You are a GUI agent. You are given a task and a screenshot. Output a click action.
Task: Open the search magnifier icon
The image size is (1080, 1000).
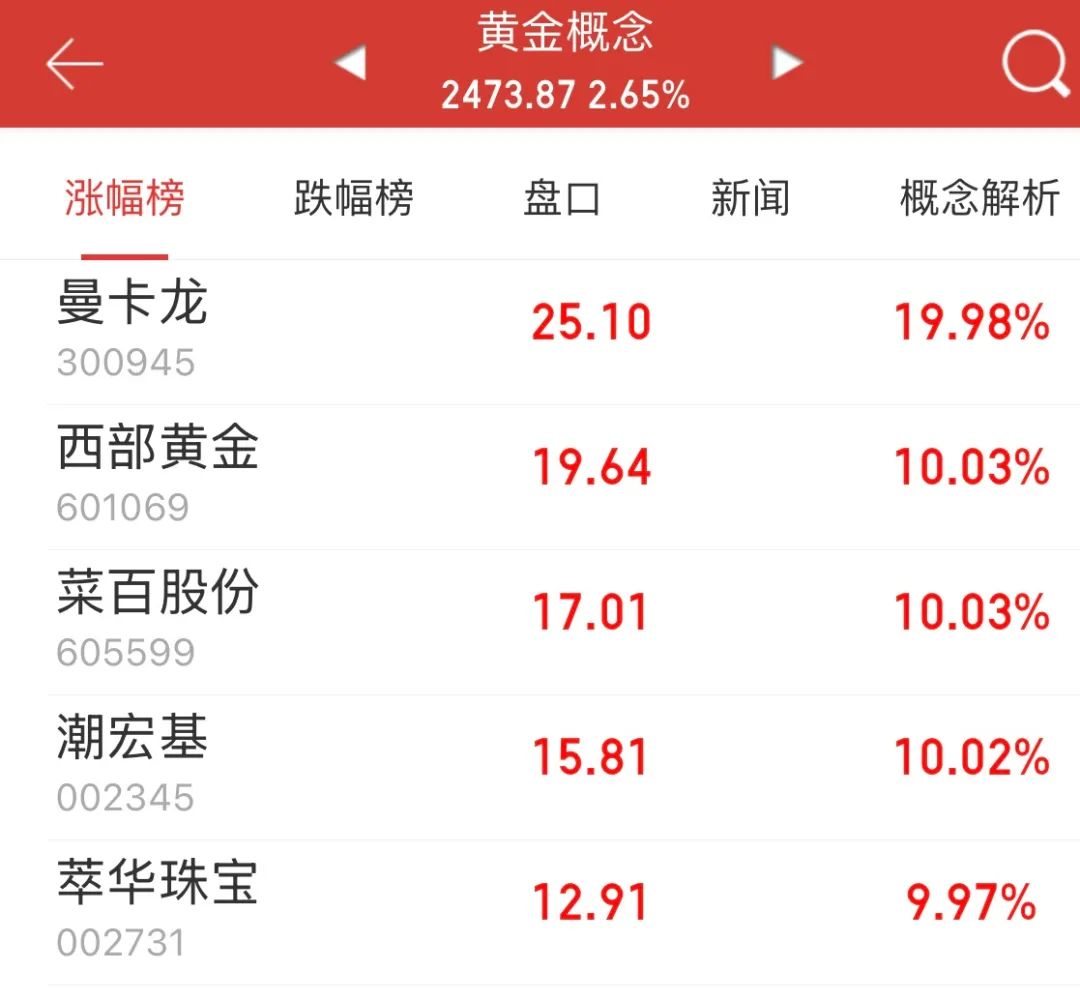[x=1034, y=66]
